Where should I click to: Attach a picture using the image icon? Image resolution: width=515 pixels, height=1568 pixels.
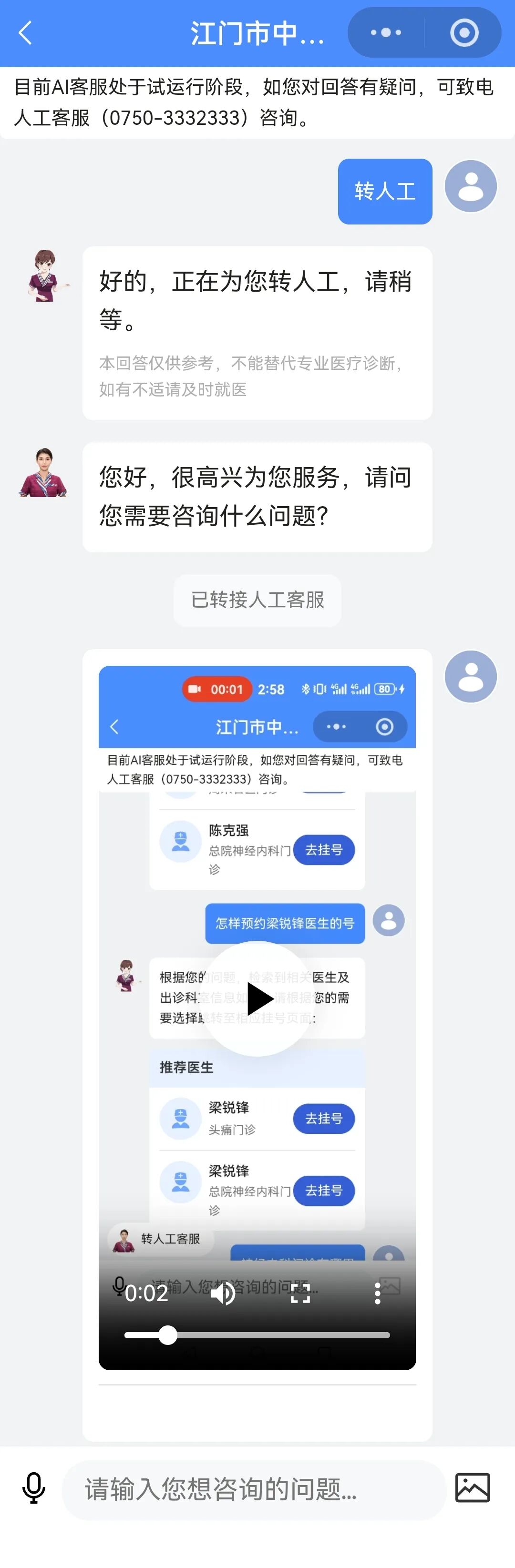(x=473, y=1488)
